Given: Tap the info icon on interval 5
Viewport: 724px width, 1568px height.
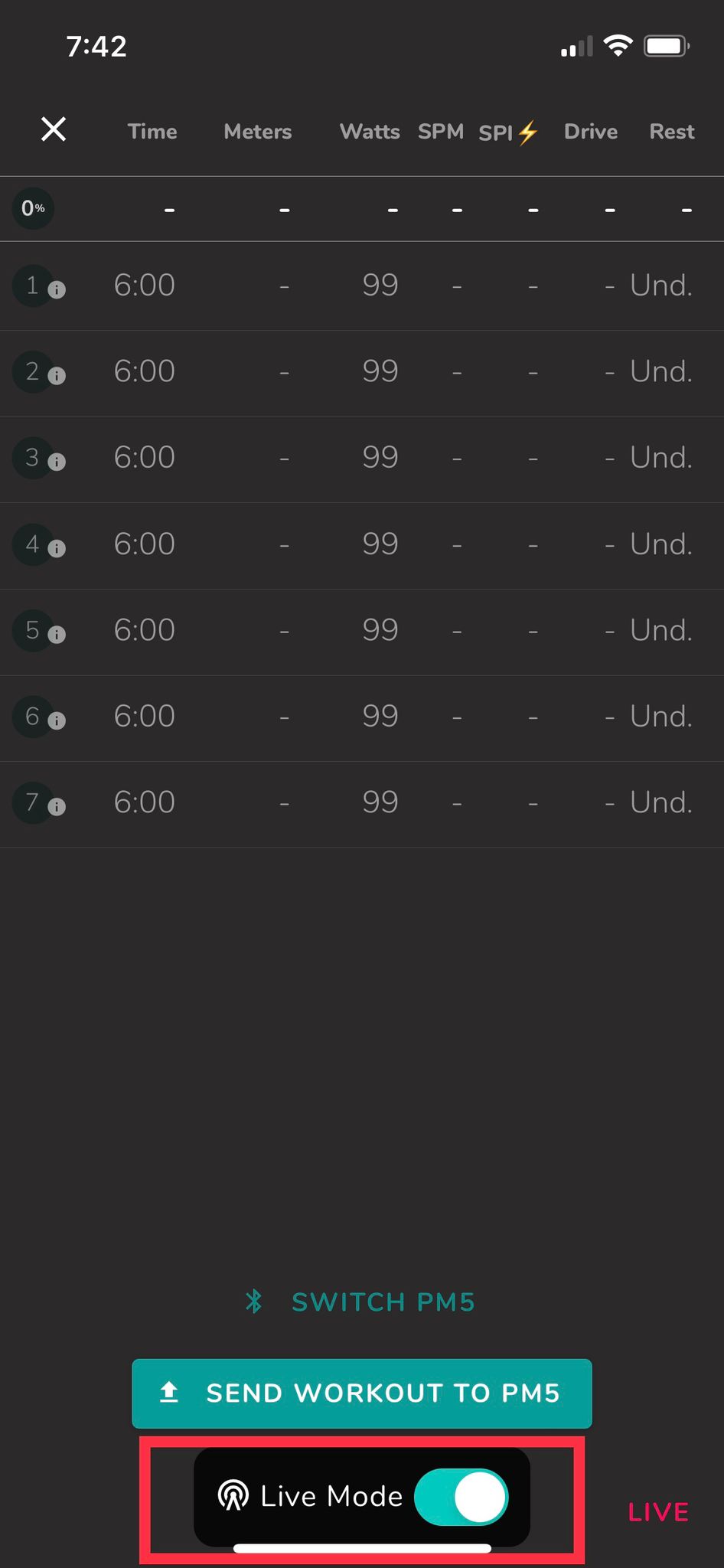Looking at the screenshot, I should coord(57,634).
